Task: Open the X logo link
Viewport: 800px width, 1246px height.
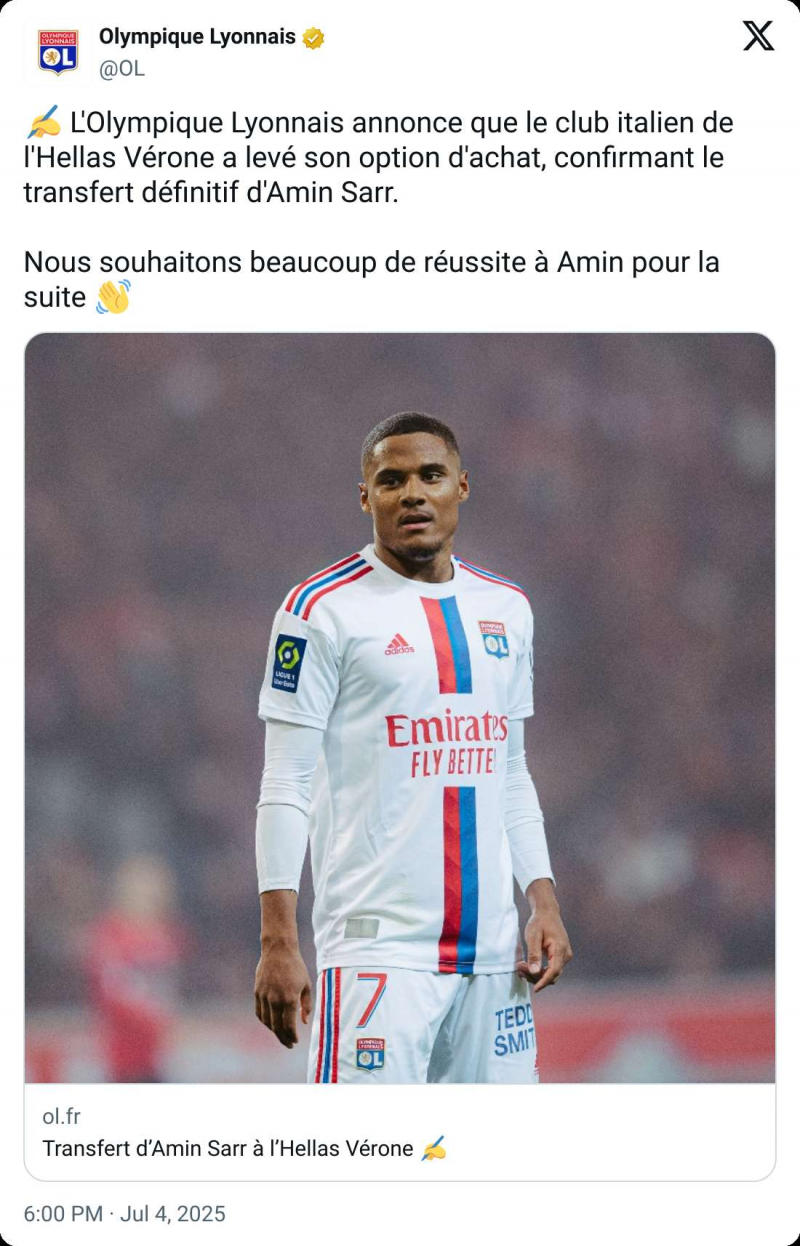Action: [758, 36]
